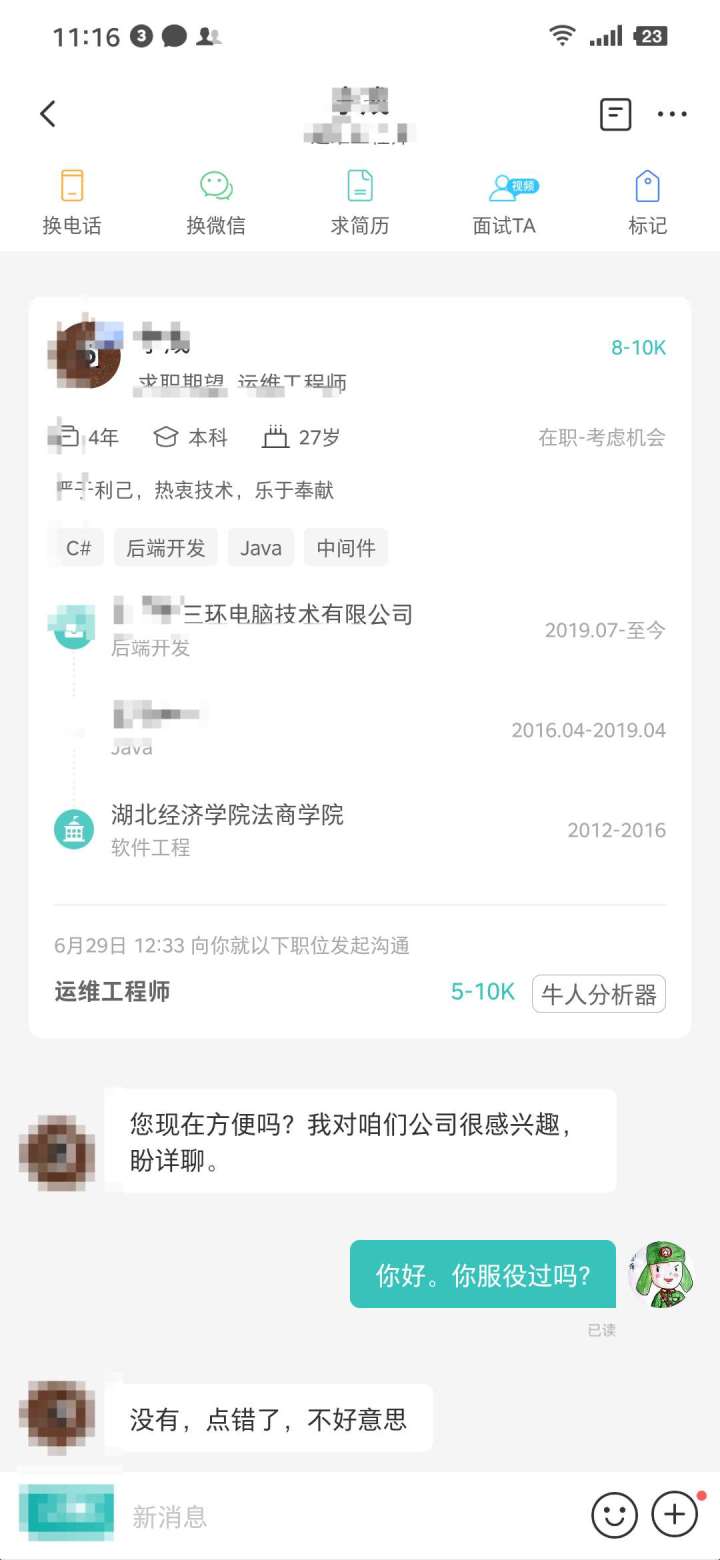The image size is (720, 1560).
Task: Open the notes icon in the top bar
Action: click(615, 114)
